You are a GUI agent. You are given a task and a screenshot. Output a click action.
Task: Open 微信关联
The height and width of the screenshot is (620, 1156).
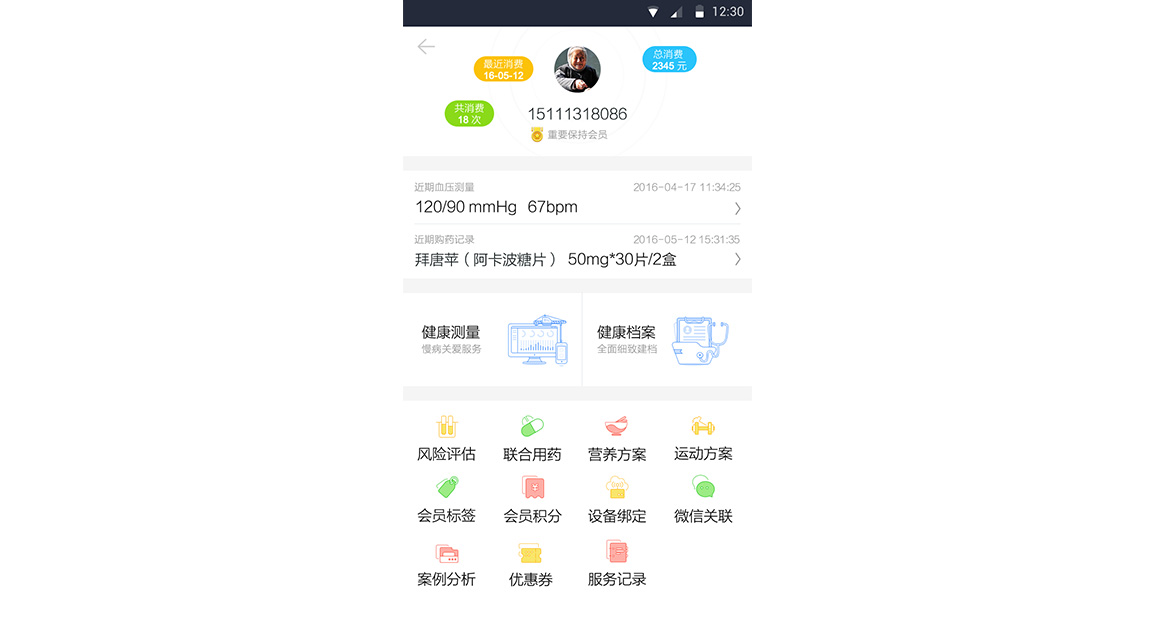point(703,502)
